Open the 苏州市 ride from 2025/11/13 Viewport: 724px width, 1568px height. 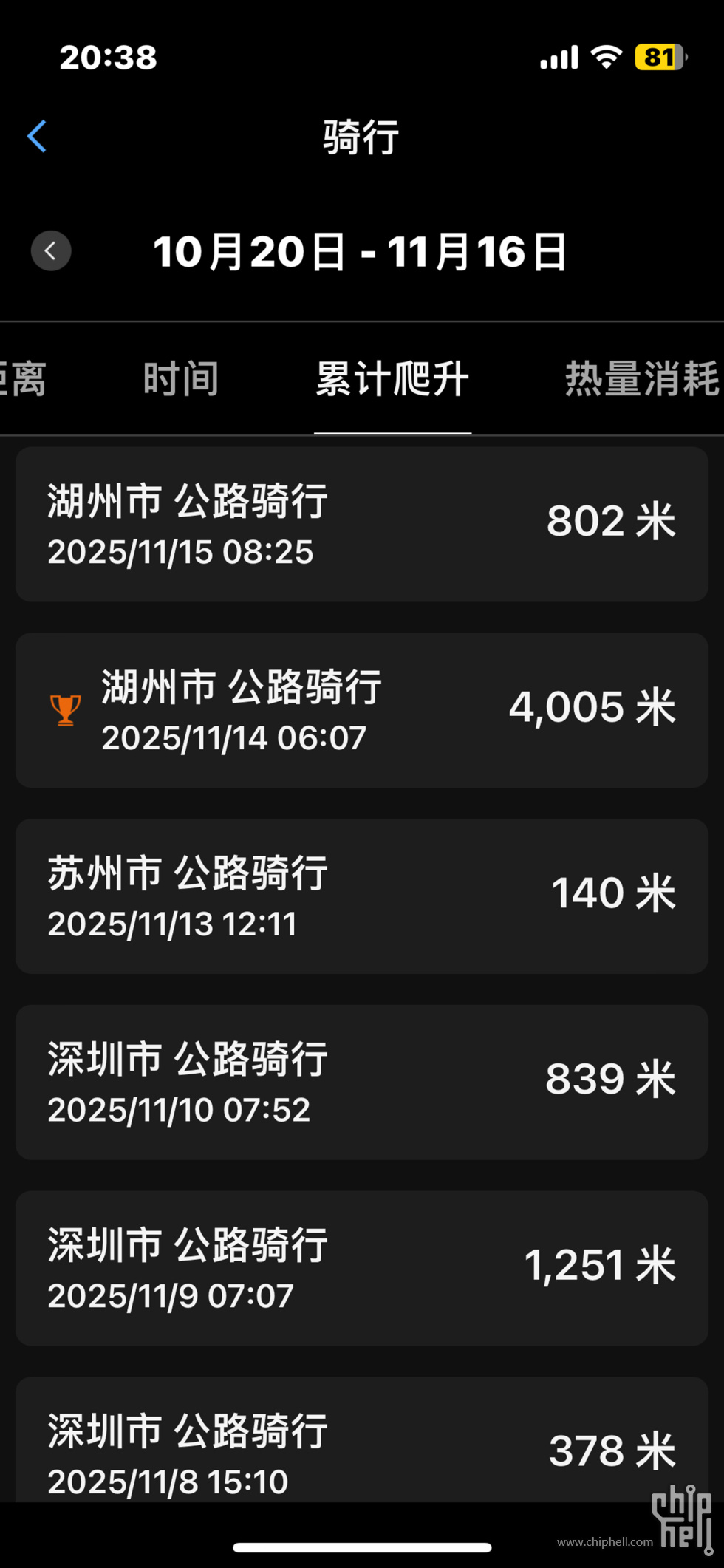pyautogui.click(x=361, y=896)
